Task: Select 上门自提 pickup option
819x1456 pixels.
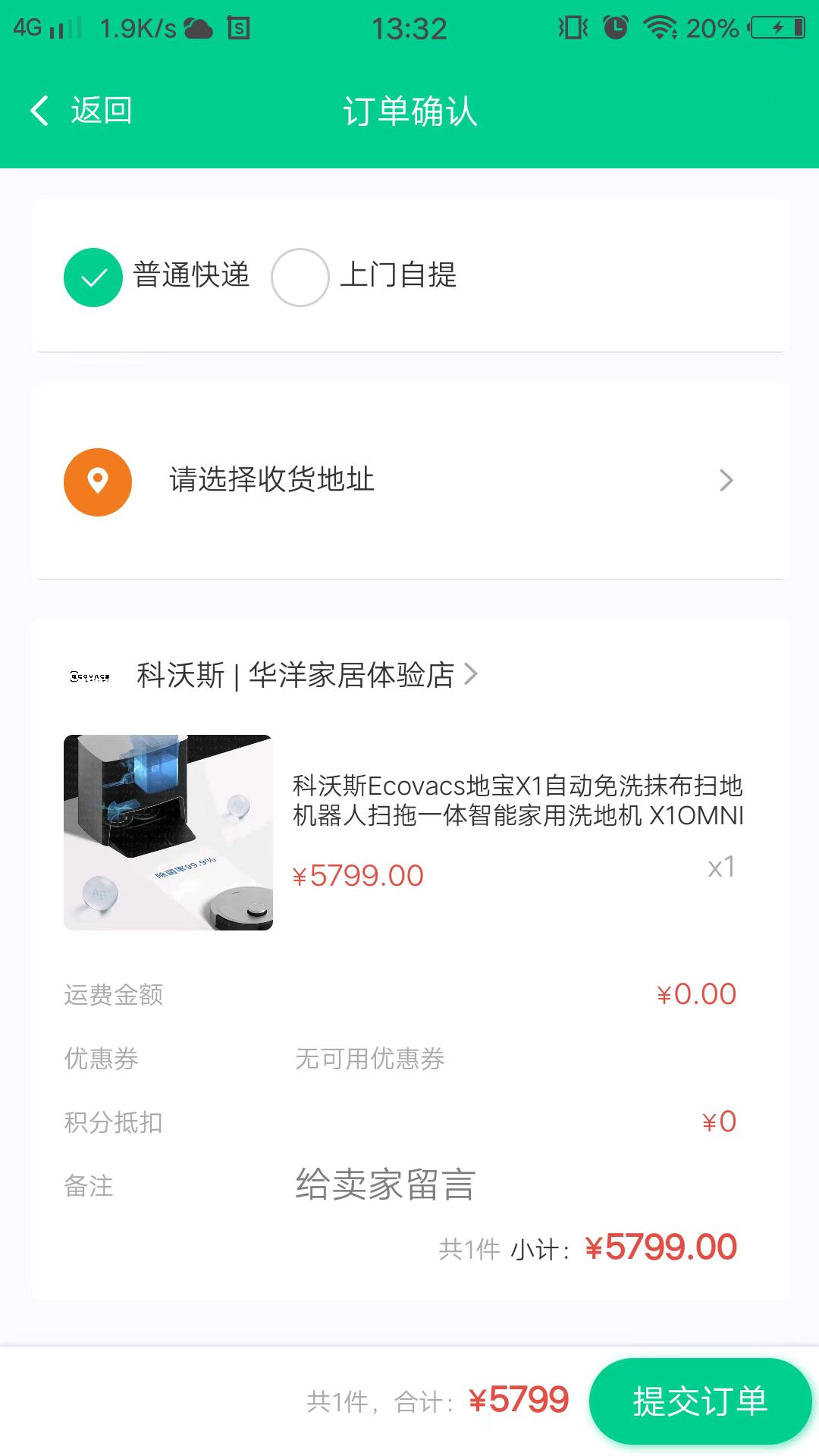Action: pyautogui.click(x=300, y=276)
